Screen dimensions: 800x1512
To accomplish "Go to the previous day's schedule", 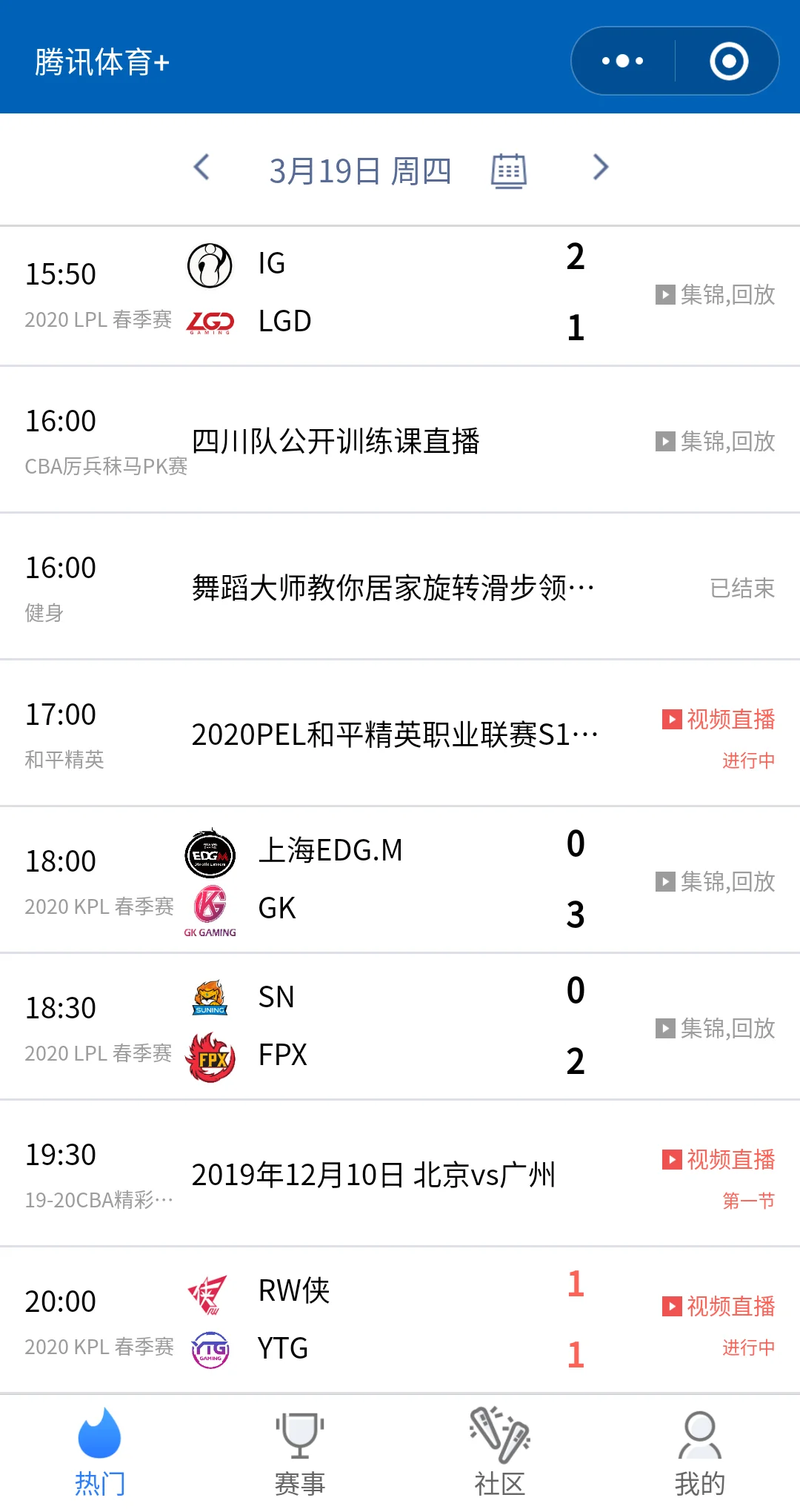I will [201, 168].
